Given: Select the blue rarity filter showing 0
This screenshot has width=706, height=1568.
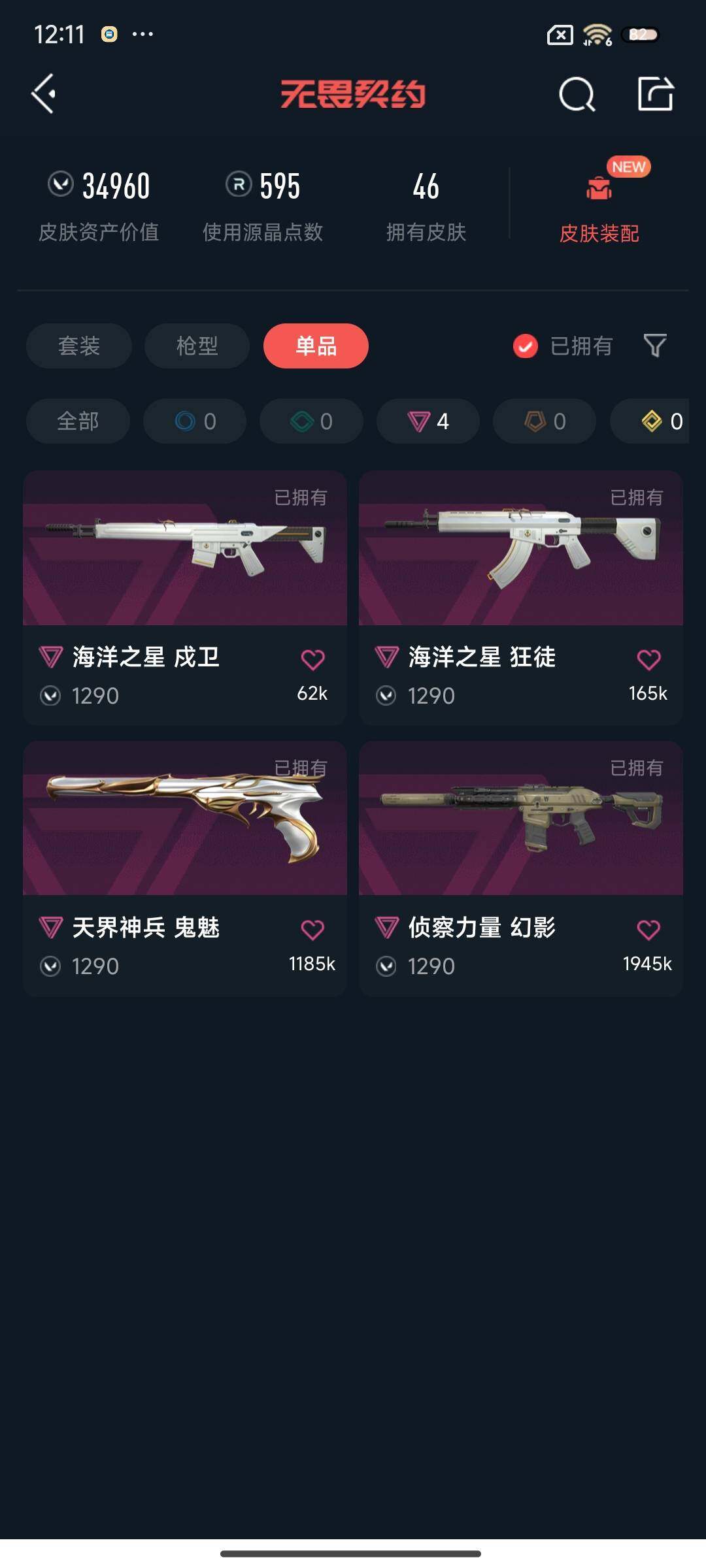Looking at the screenshot, I should [194, 421].
